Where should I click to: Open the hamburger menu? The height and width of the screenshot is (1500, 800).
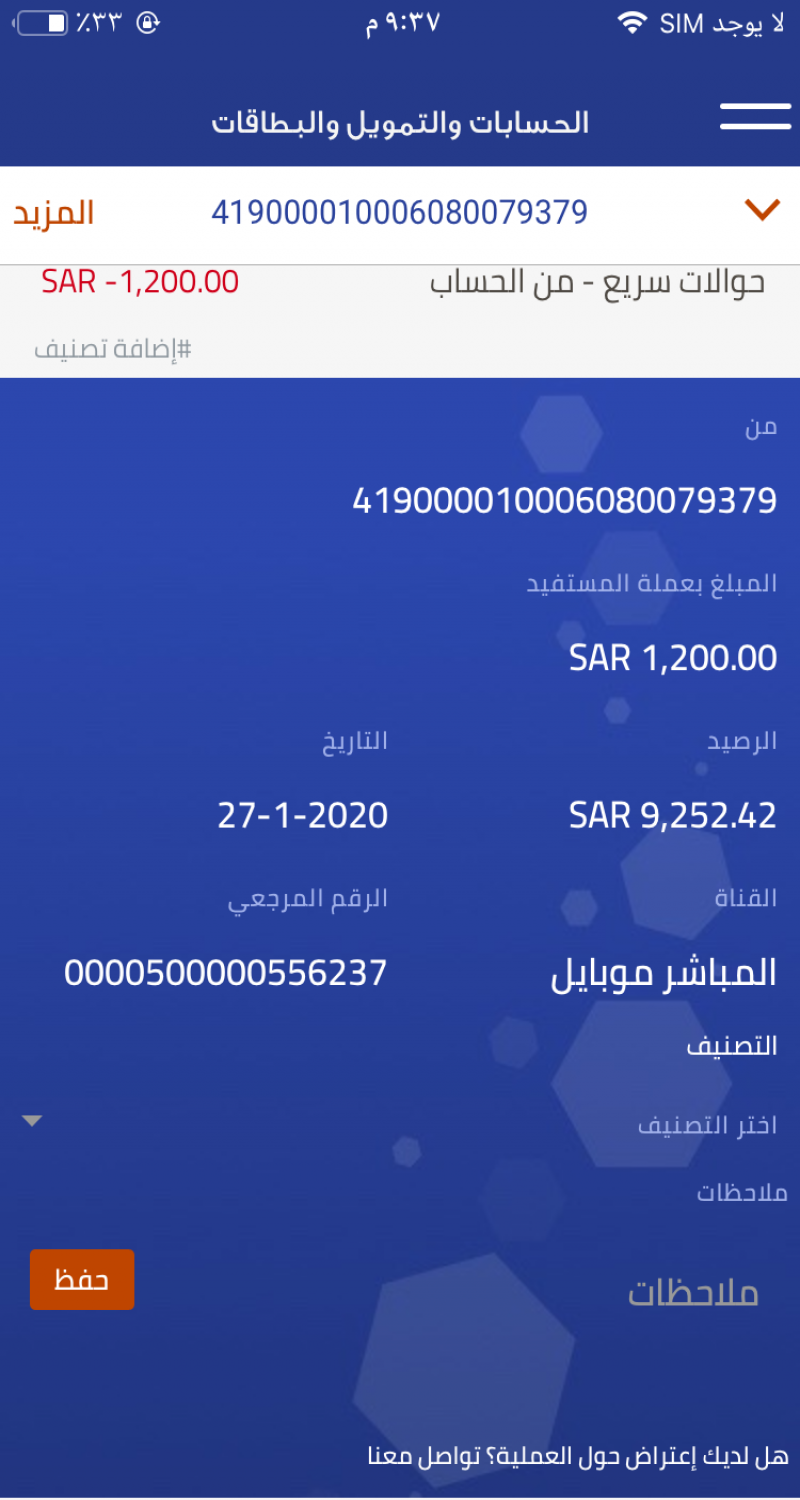755,116
